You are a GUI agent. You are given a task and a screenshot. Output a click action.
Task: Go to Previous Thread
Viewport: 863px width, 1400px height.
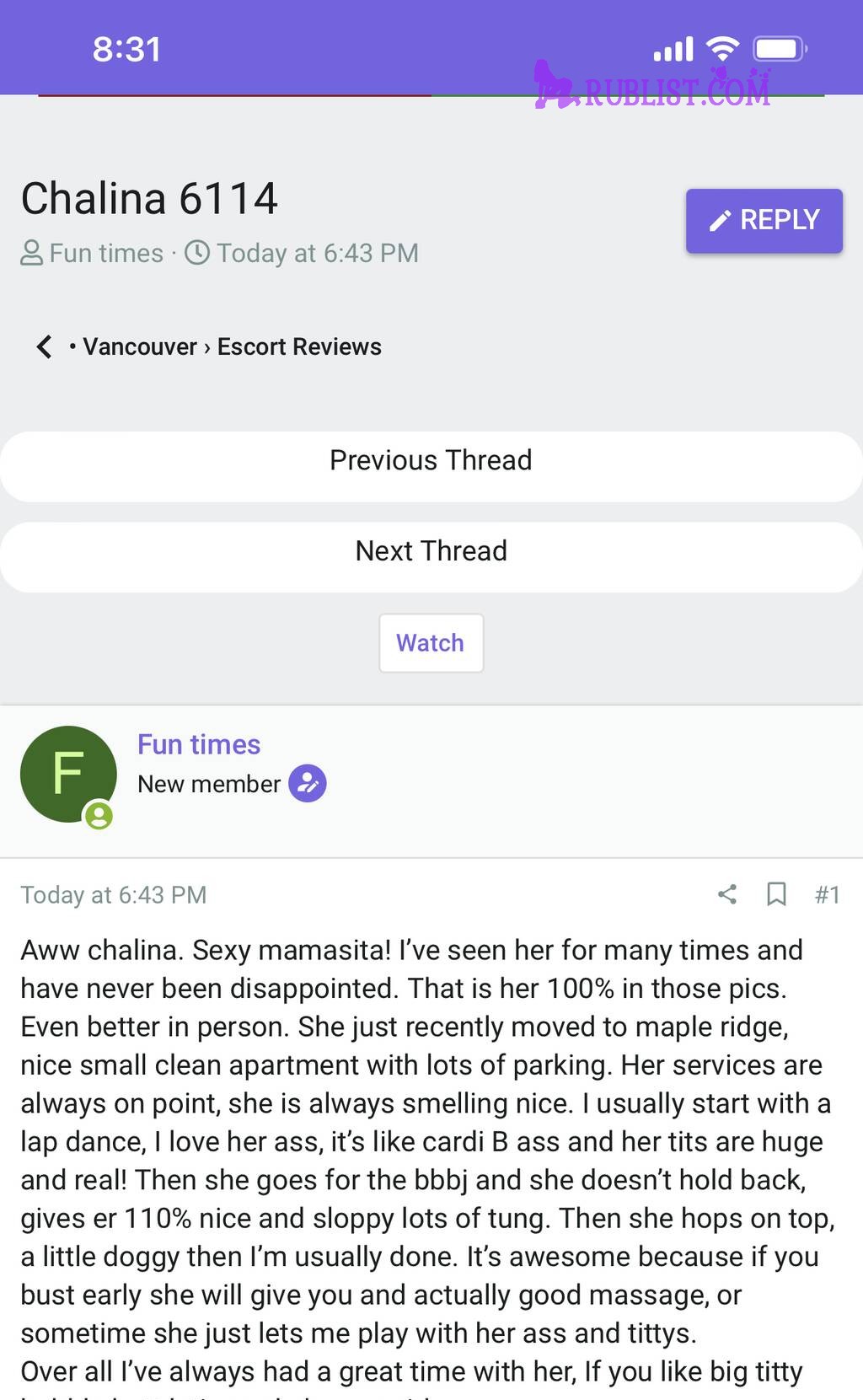click(431, 460)
